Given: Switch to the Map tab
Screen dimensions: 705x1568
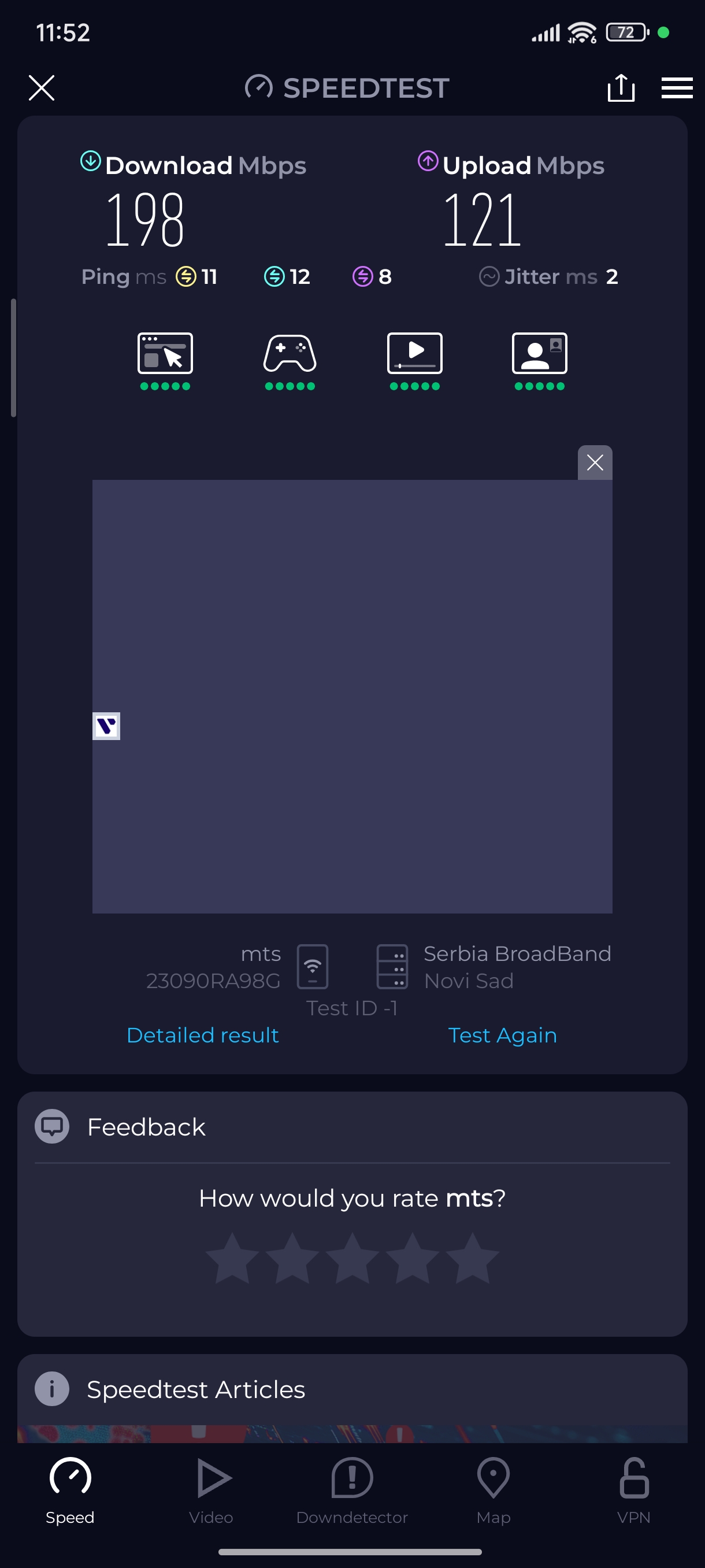Looking at the screenshot, I should (x=493, y=1489).
